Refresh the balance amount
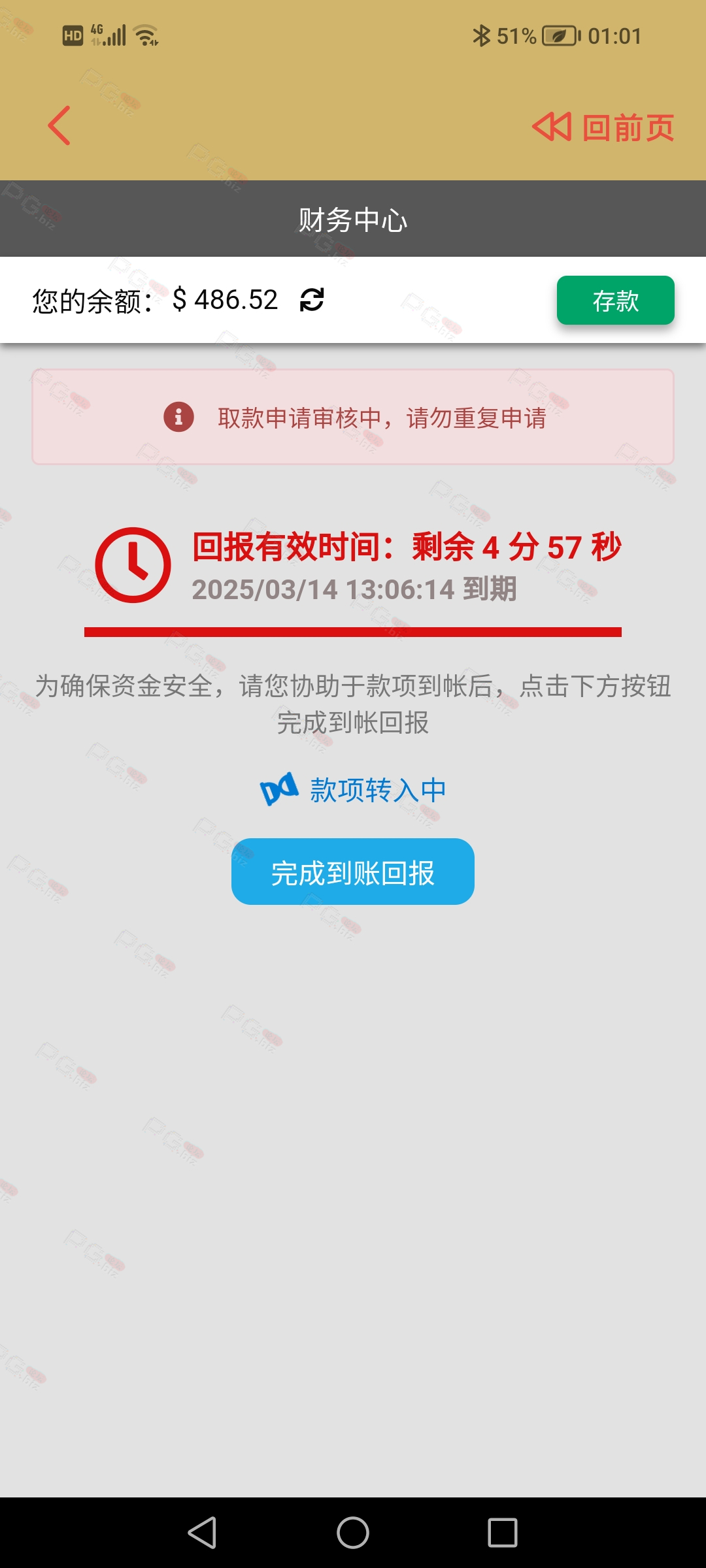The height and width of the screenshot is (1568, 706). click(x=312, y=300)
